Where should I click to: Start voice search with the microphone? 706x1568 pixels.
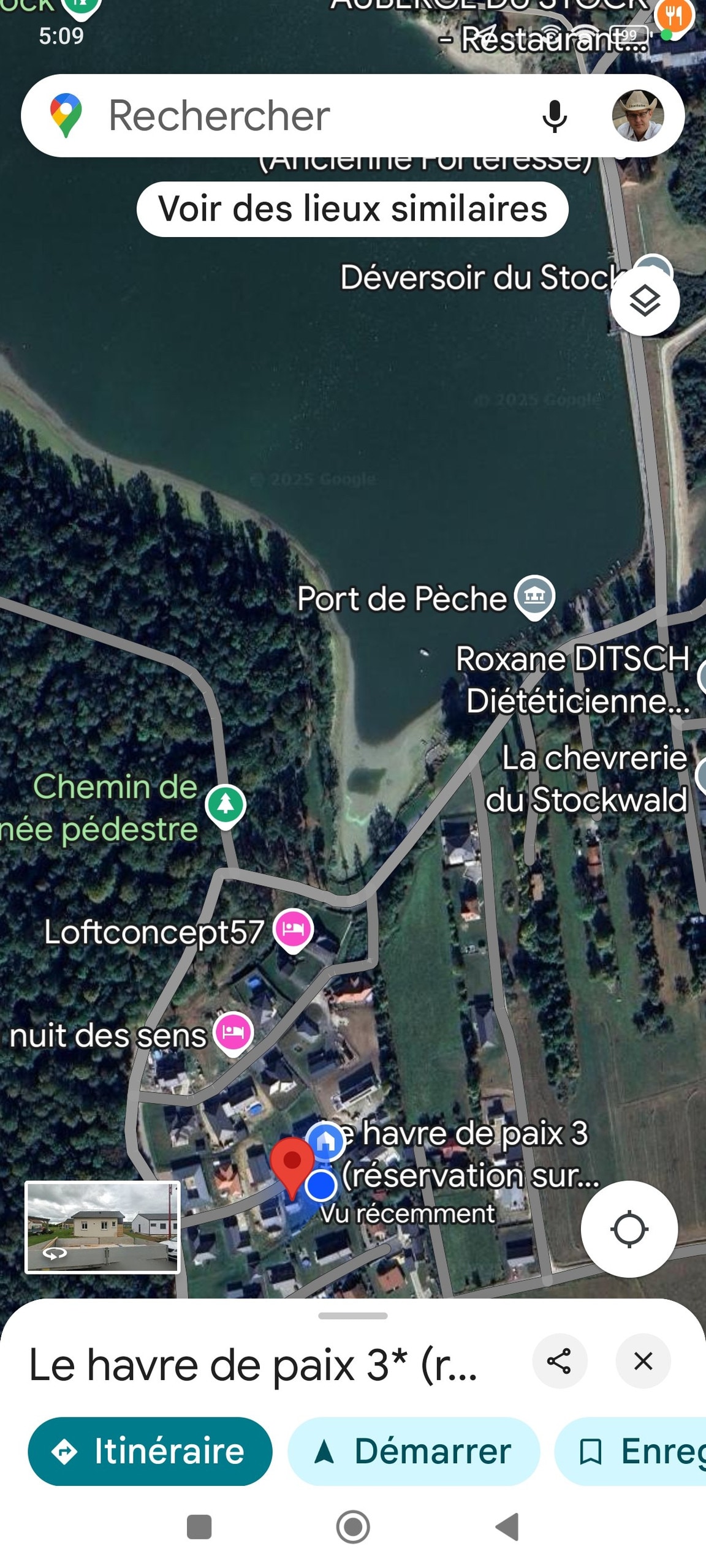tap(554, 116)
